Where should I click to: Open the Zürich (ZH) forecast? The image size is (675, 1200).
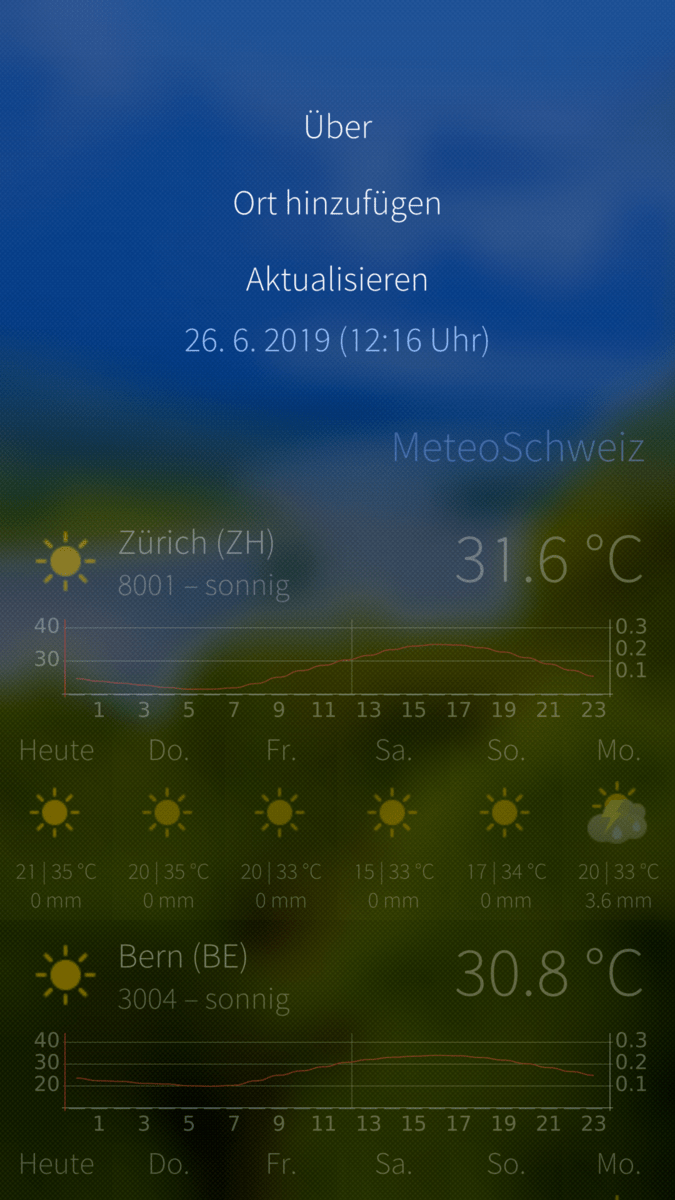pos(196,543)
